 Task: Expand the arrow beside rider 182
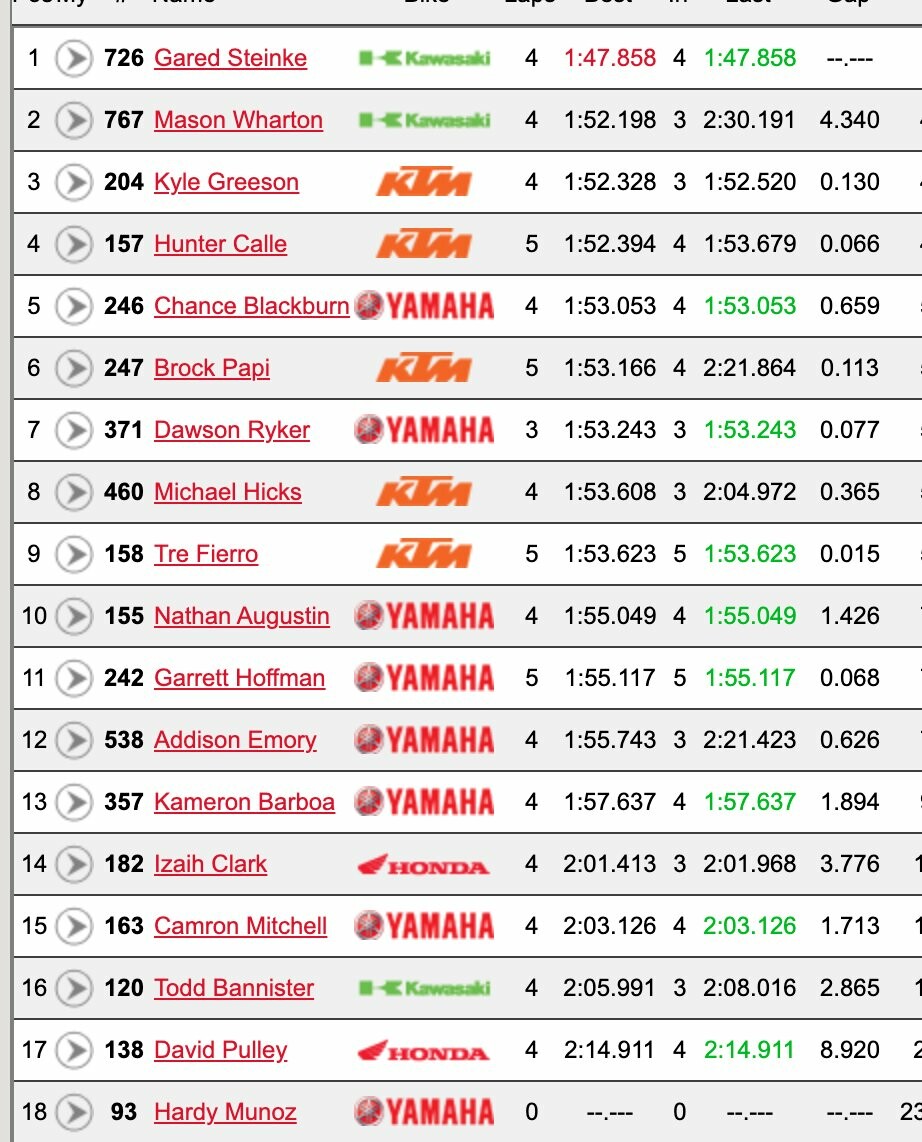(x=73, y=864)
